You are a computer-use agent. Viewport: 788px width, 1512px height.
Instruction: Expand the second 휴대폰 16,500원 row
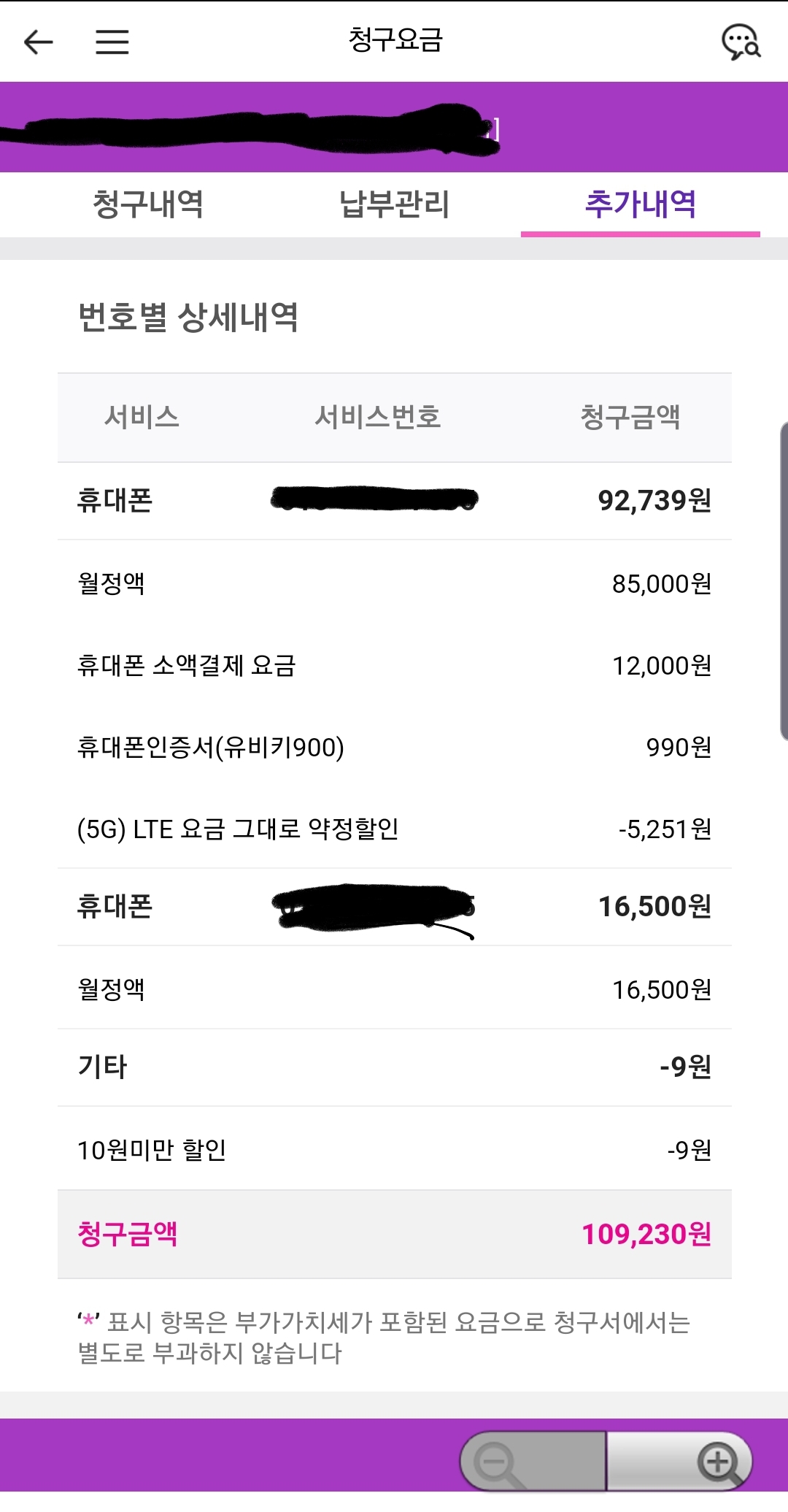tap(394, 907)
